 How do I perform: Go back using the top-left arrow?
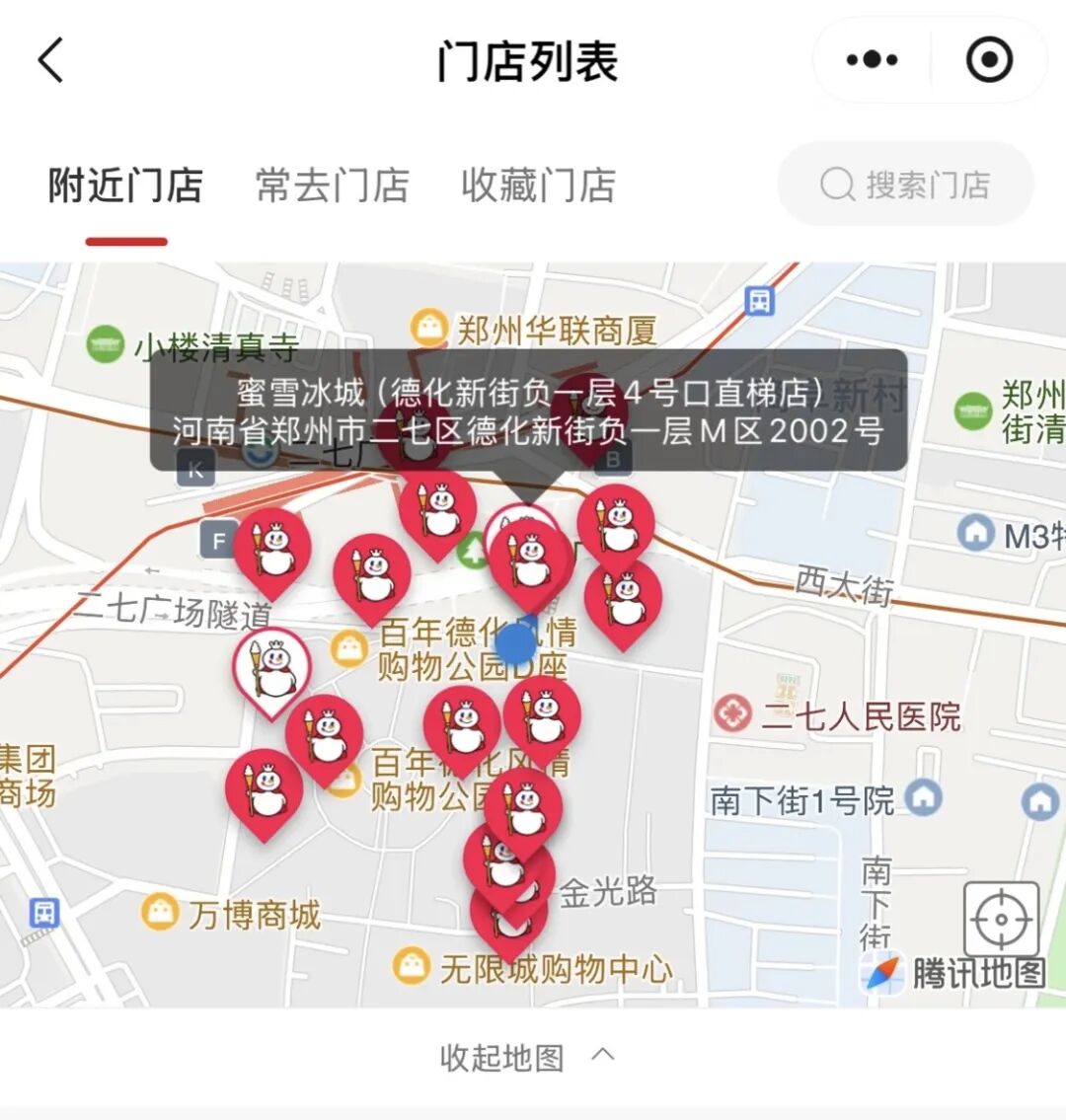coord(51,59)
